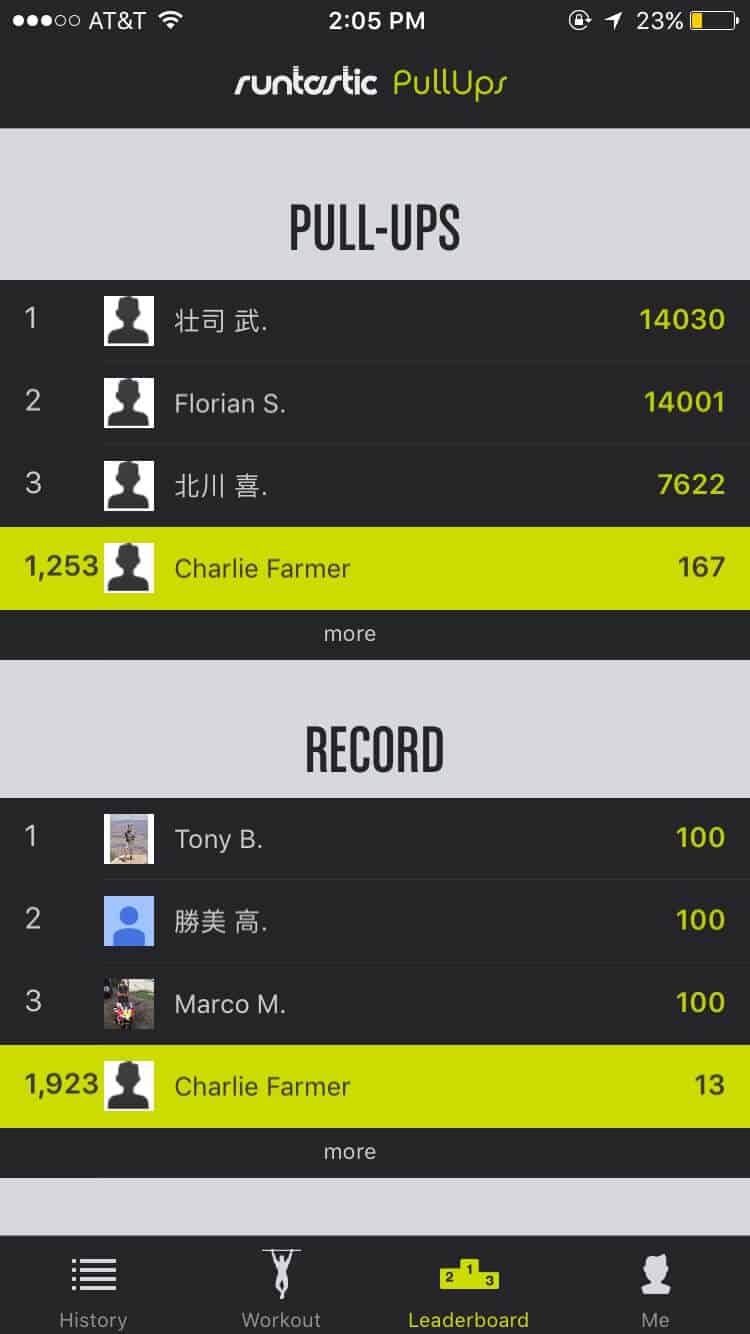Image resolution: width=750 pixels, height=1334 pixels.
Task: Open Marco M.'s record entry
Action: tap(375, 1003)
